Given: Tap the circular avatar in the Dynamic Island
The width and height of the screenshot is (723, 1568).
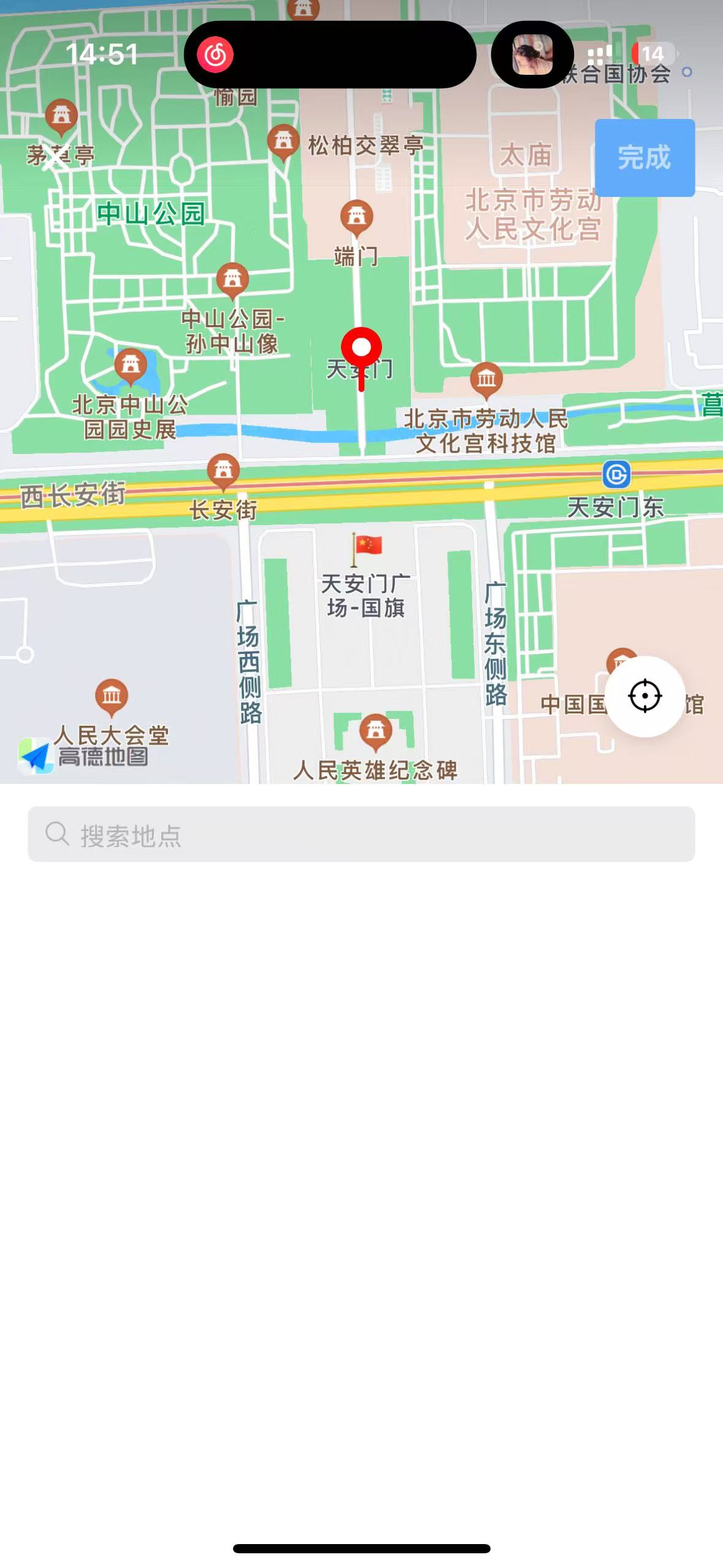Looking at the screenshot, I should tap(530, 54).
